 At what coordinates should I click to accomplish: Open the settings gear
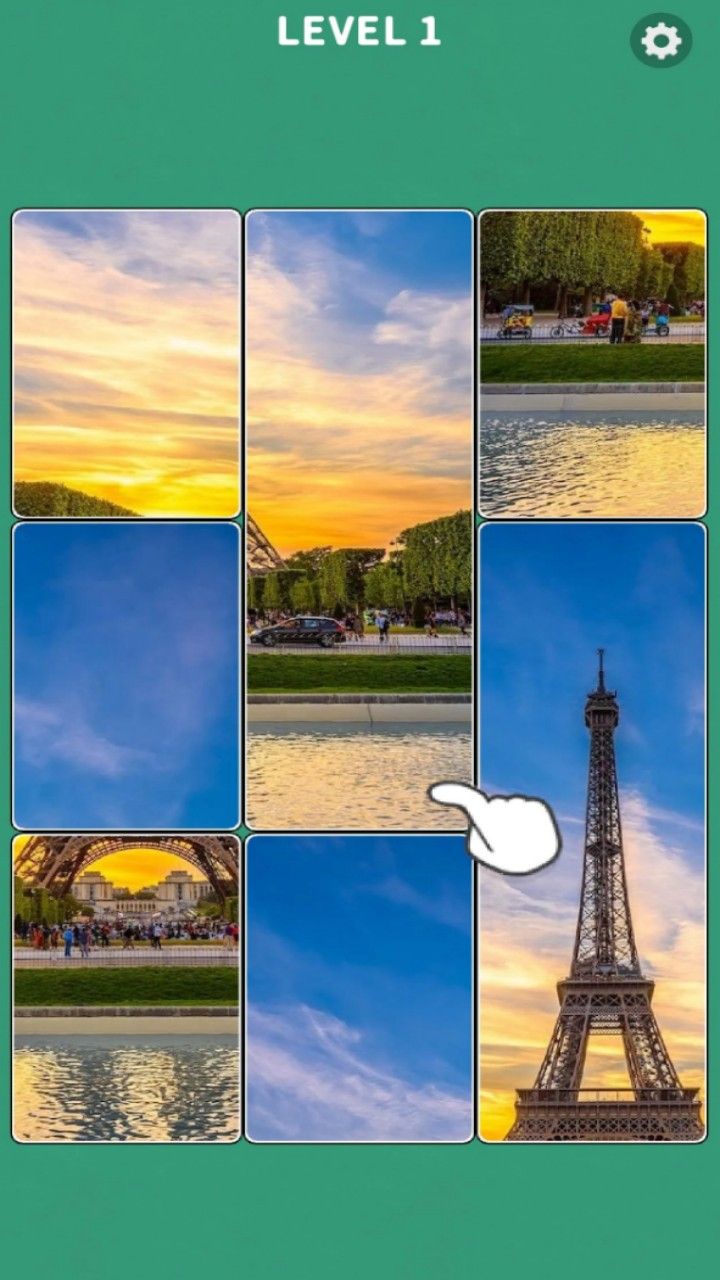pos(660,41)
